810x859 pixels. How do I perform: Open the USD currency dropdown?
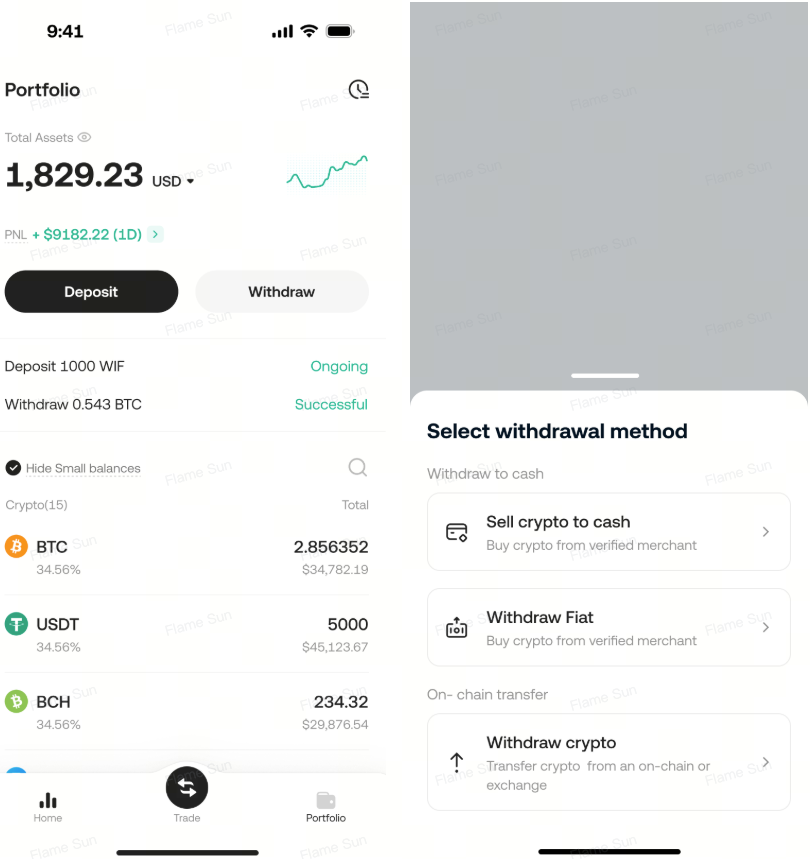174,181
